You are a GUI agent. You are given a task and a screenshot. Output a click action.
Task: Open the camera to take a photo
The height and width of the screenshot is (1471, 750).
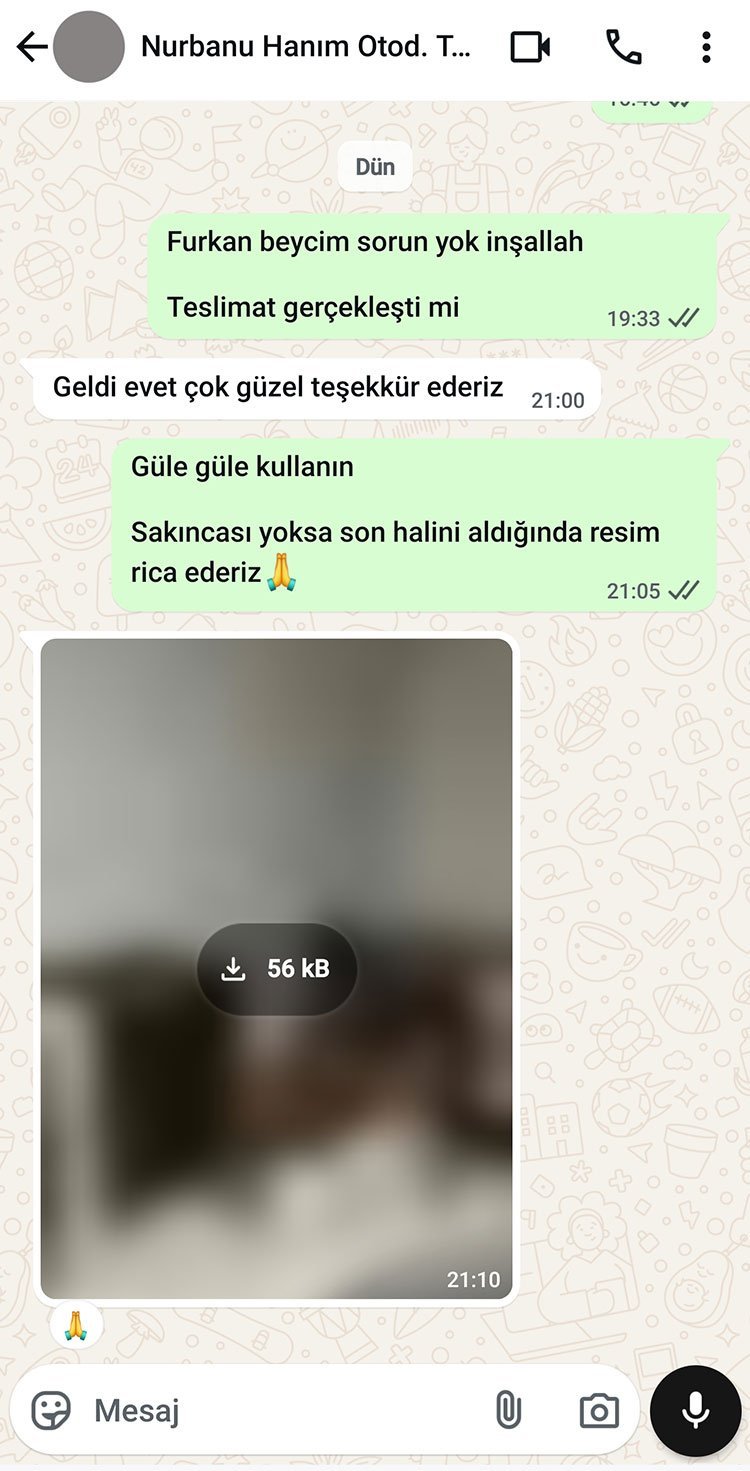[x=599, y=1411]
